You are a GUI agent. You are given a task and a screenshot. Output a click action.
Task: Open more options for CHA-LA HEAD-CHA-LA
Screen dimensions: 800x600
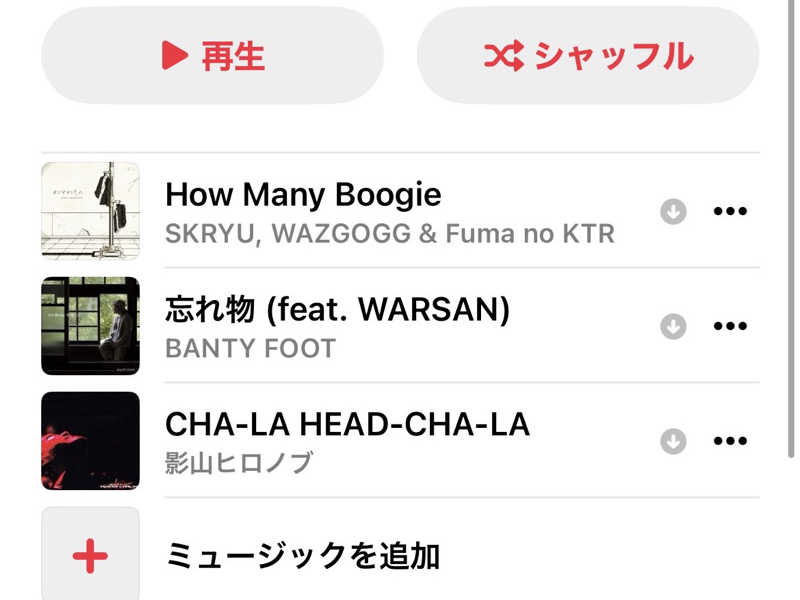pyautogui.click(x=730, y=441)
